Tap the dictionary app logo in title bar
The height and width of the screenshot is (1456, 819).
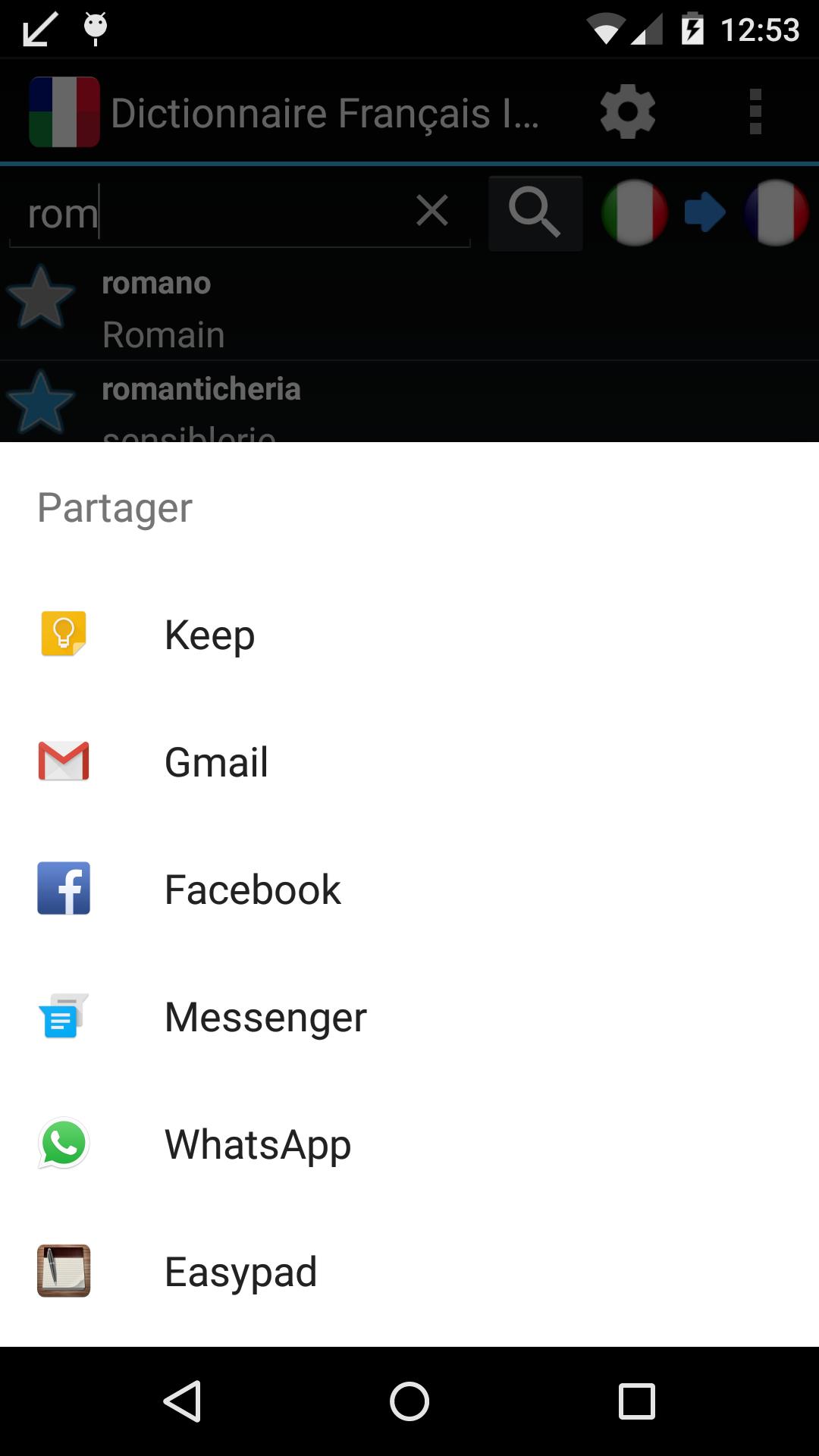coord(64,111)
